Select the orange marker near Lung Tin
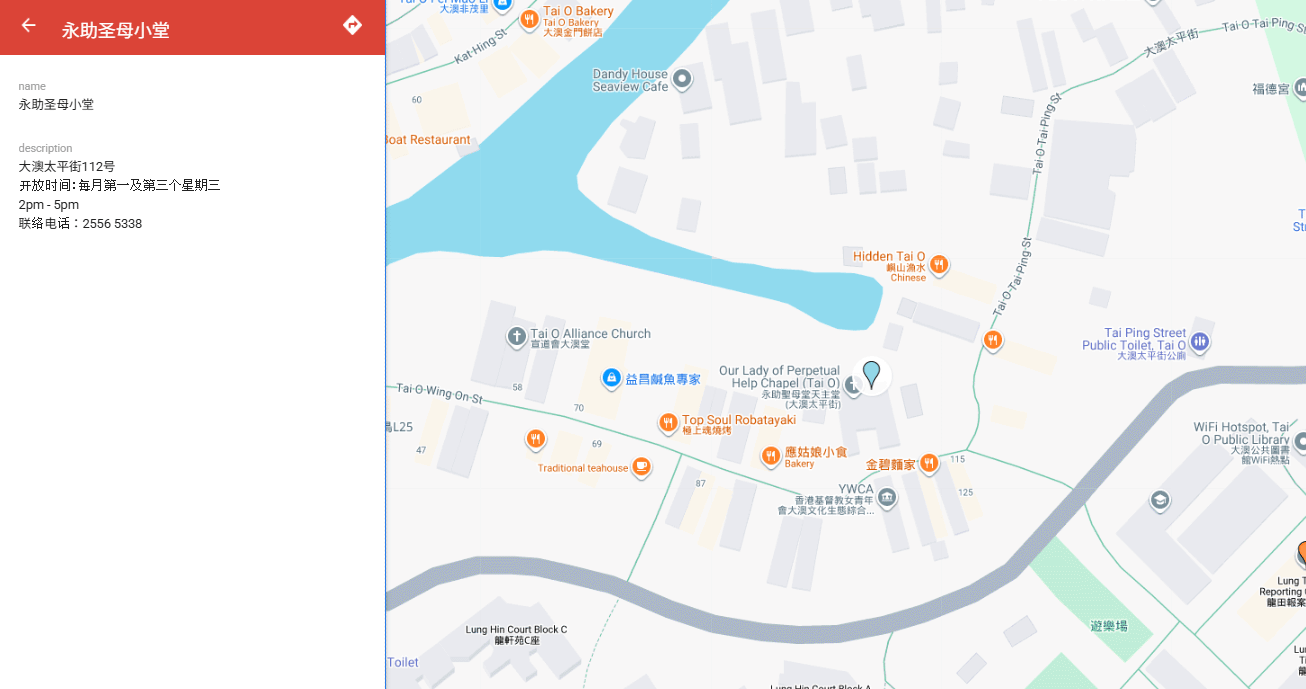The width and height of the screenshot is (1306, 689). pos(1302,552)
